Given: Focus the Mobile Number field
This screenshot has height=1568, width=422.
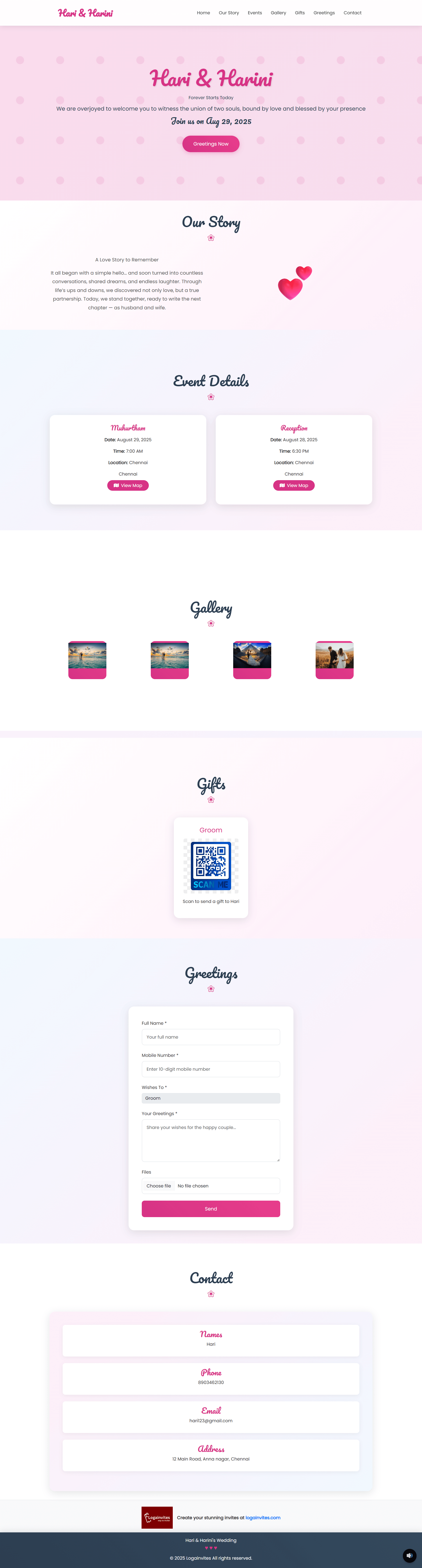Looking at the screenshot, I should pyautogui.click(x=211, y=1069).
